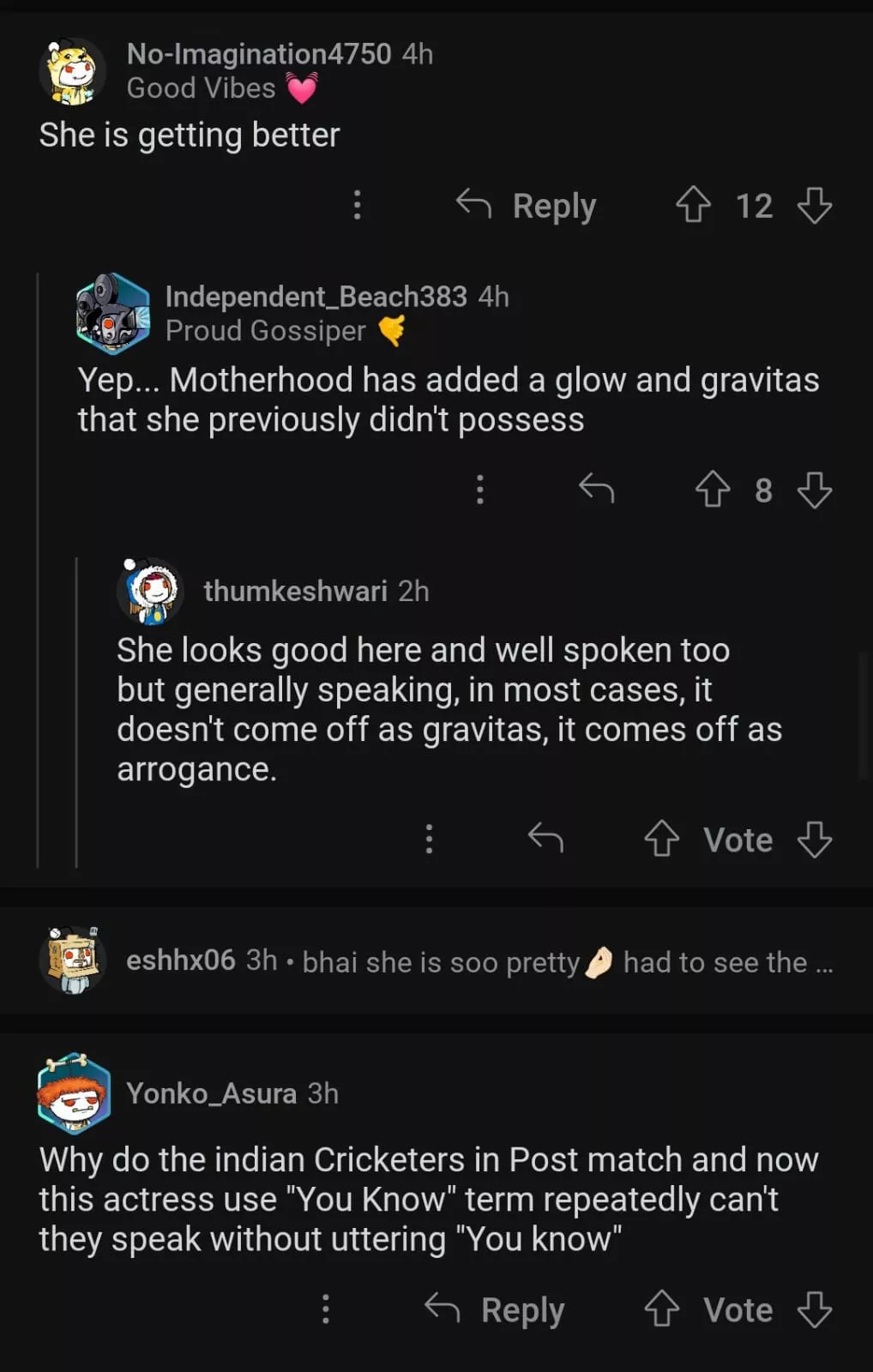Expand eshhx06's collapsed comment
The image size is (873, 1372).
point(480,961)
